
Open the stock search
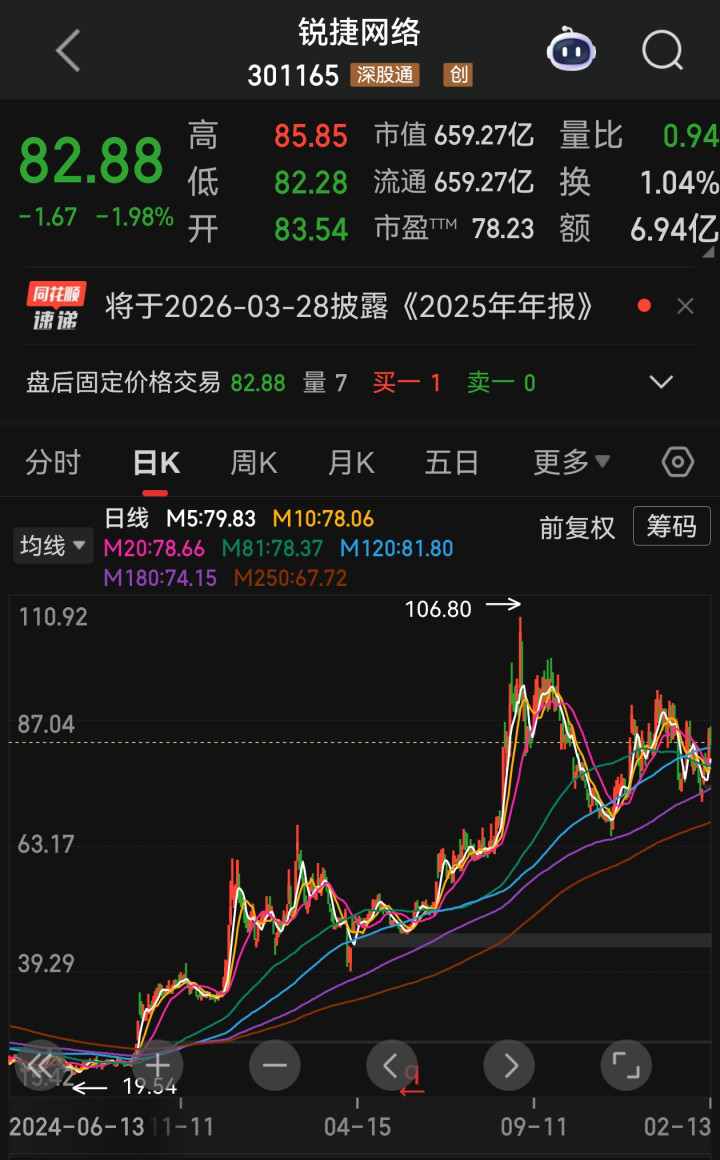[x=662, y=50]
